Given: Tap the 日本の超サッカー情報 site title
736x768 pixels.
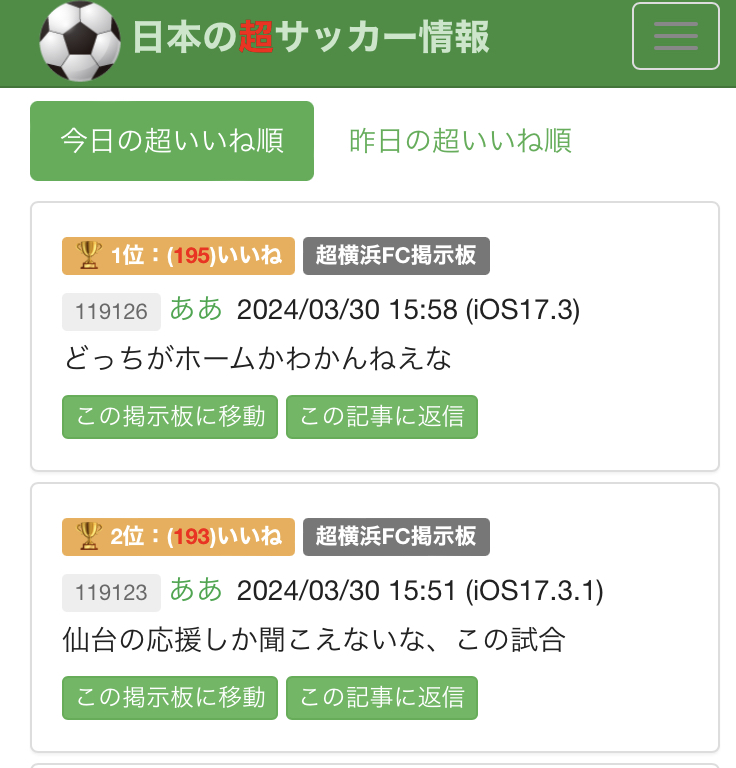Looking at the screenshot, I should (x=311, y=37).
